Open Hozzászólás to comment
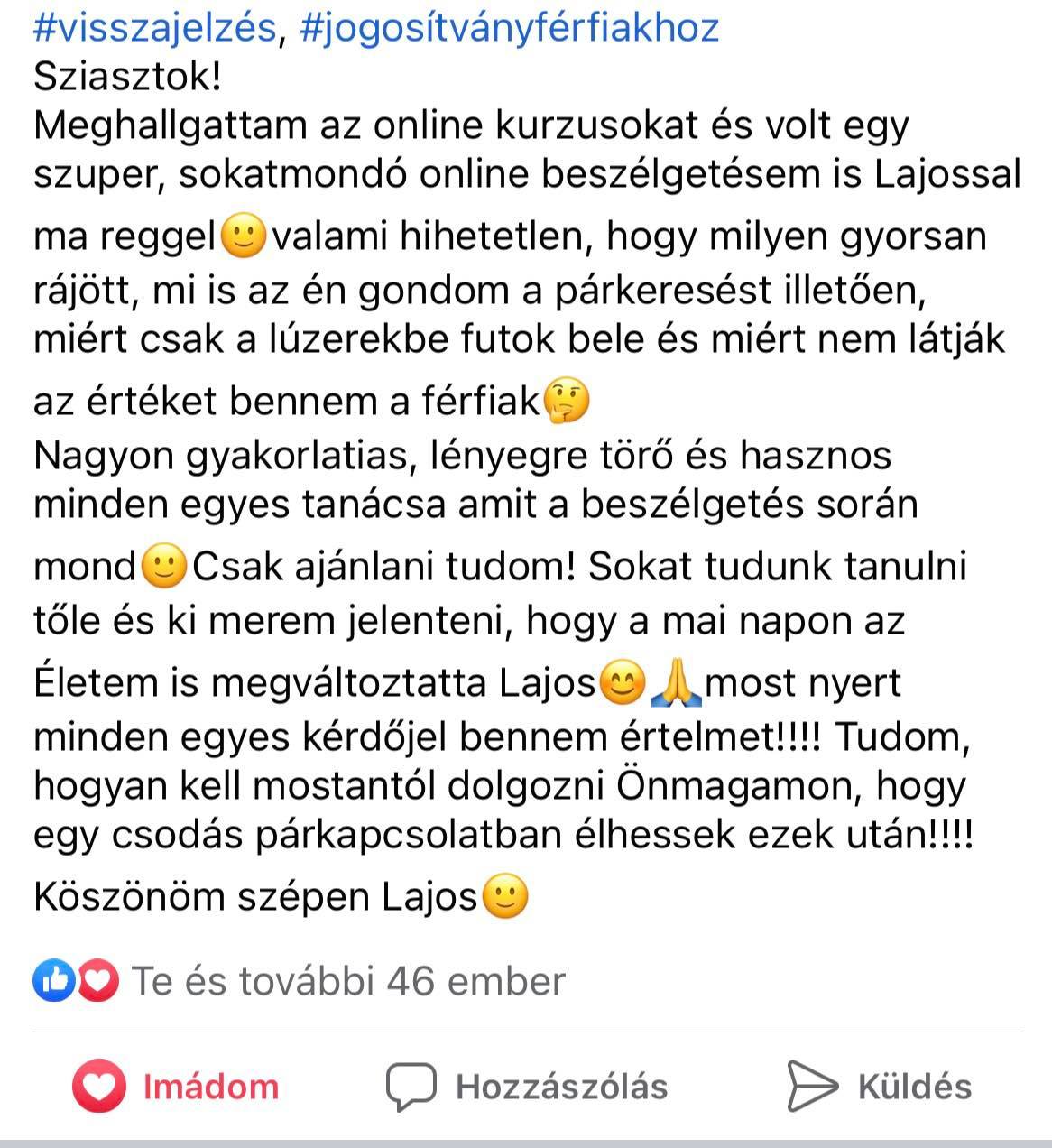This screenshot has width=1052, height=1148. coord(528,1086)
